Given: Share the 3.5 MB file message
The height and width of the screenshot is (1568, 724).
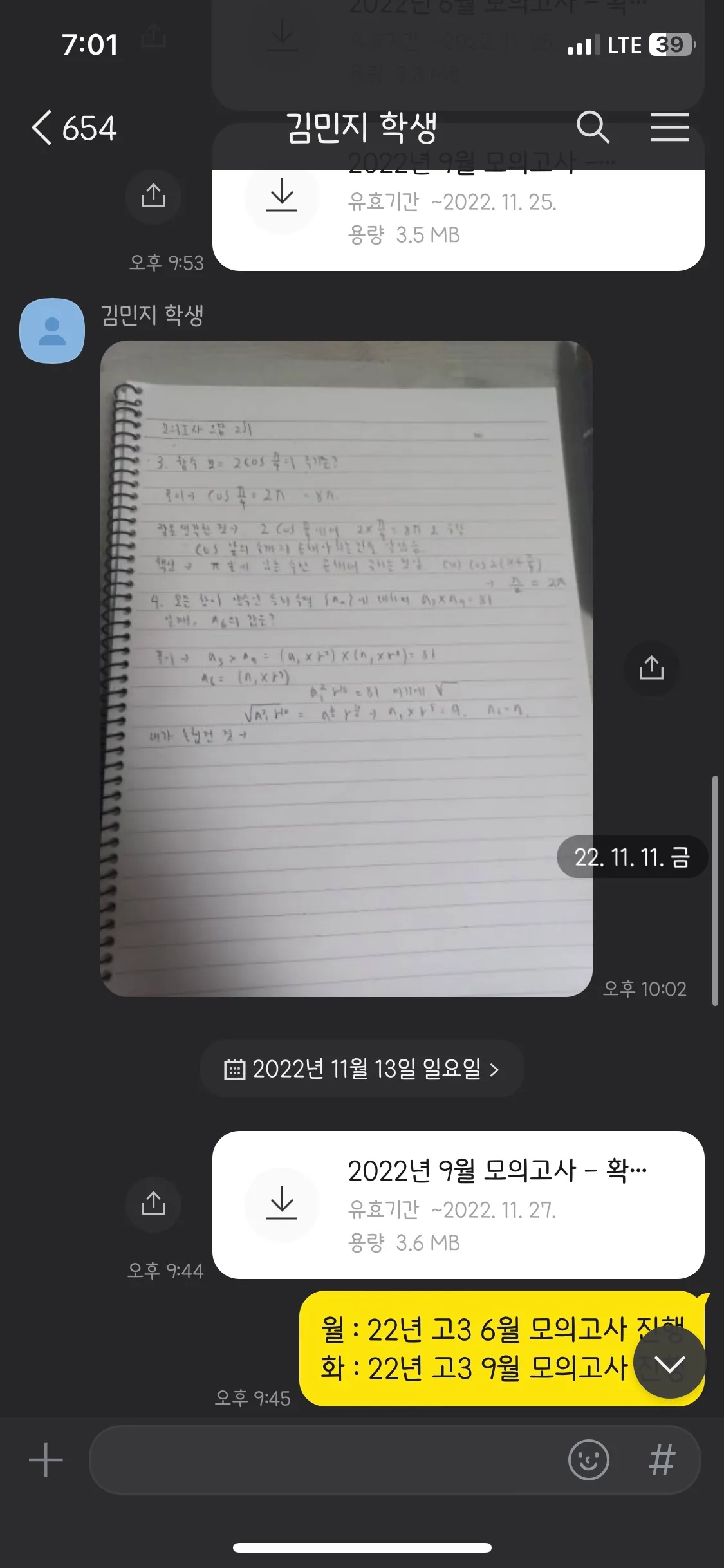Looking at the screenshot, I should 153,196.
